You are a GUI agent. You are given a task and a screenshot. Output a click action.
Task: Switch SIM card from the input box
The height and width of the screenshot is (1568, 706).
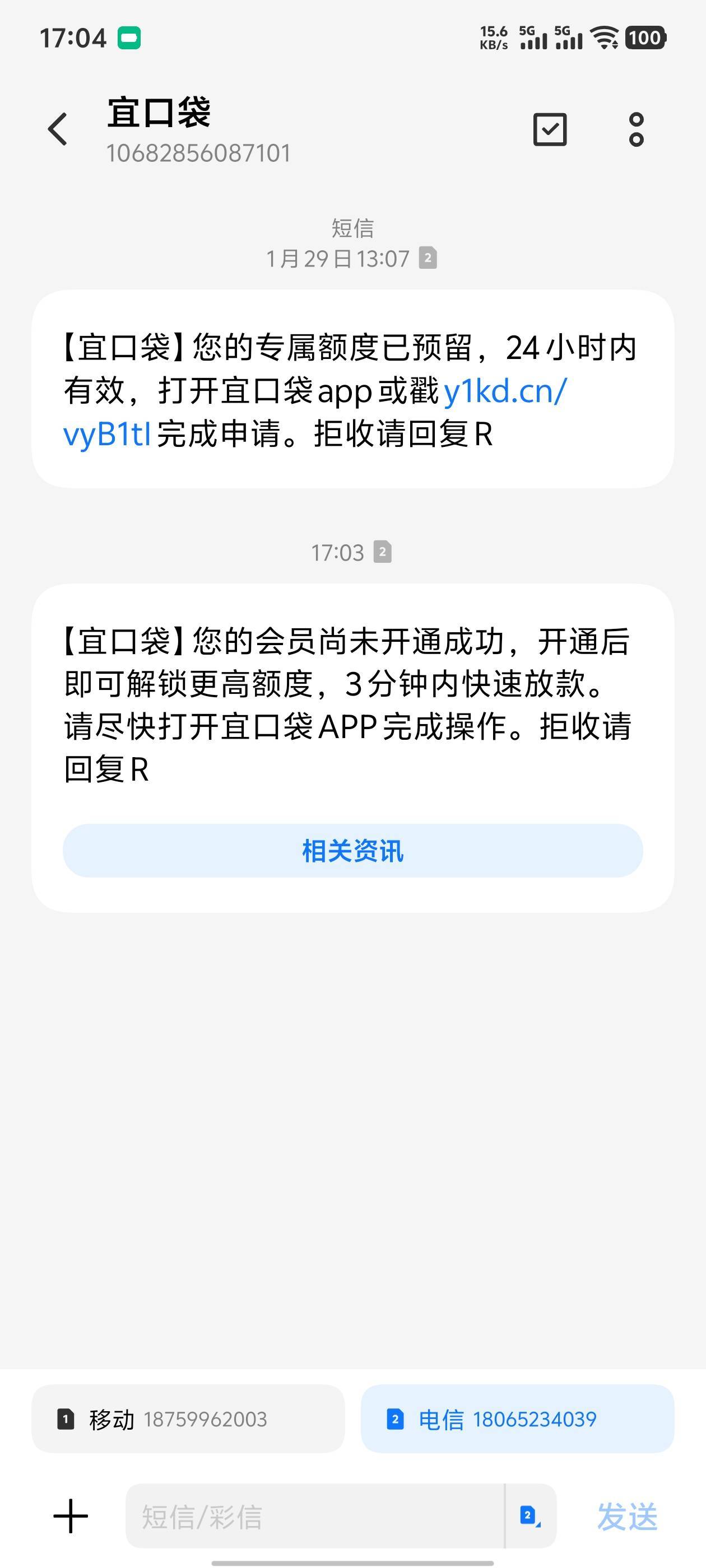click(530, 1516)
